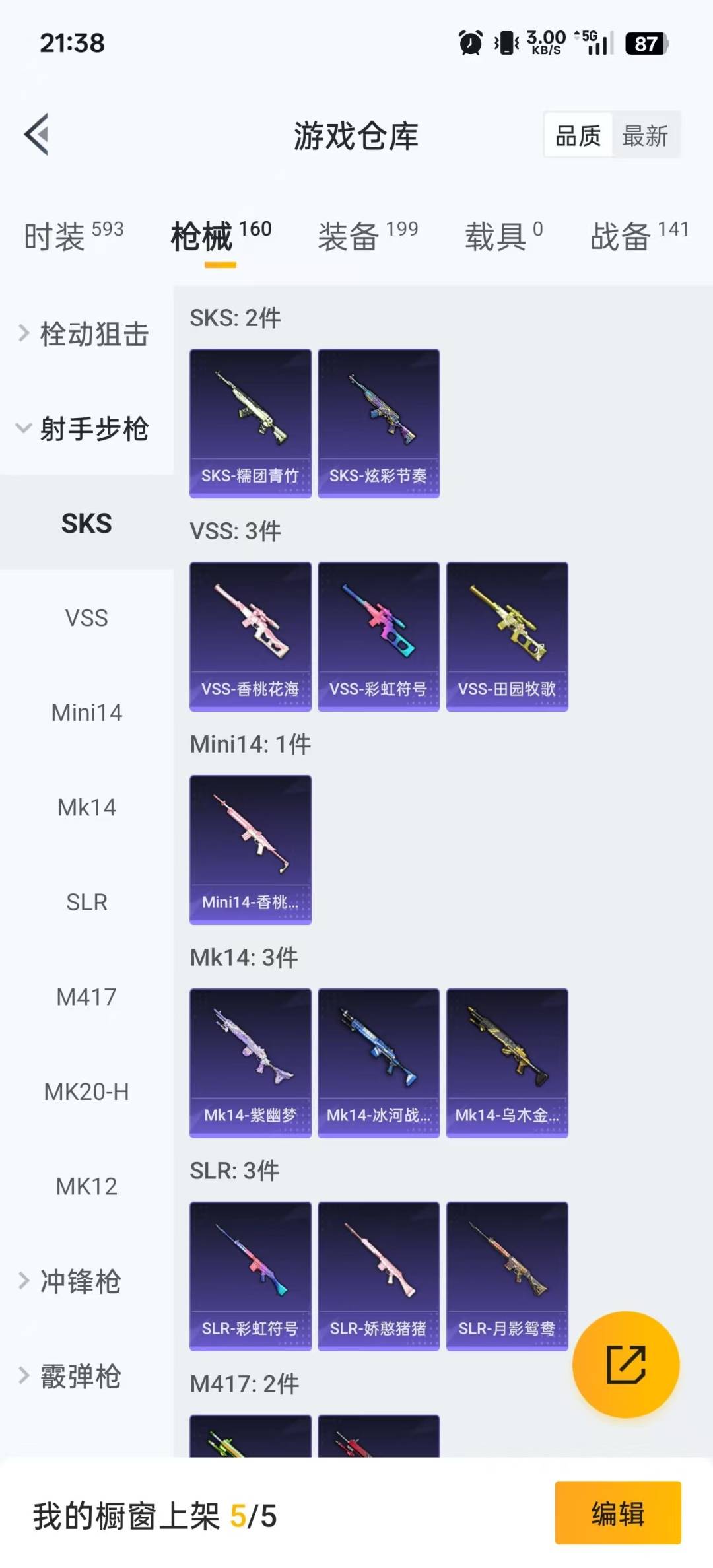Open the SKS-糯团青竹 skin
The image size is (713, 1568).
(250, 423)
